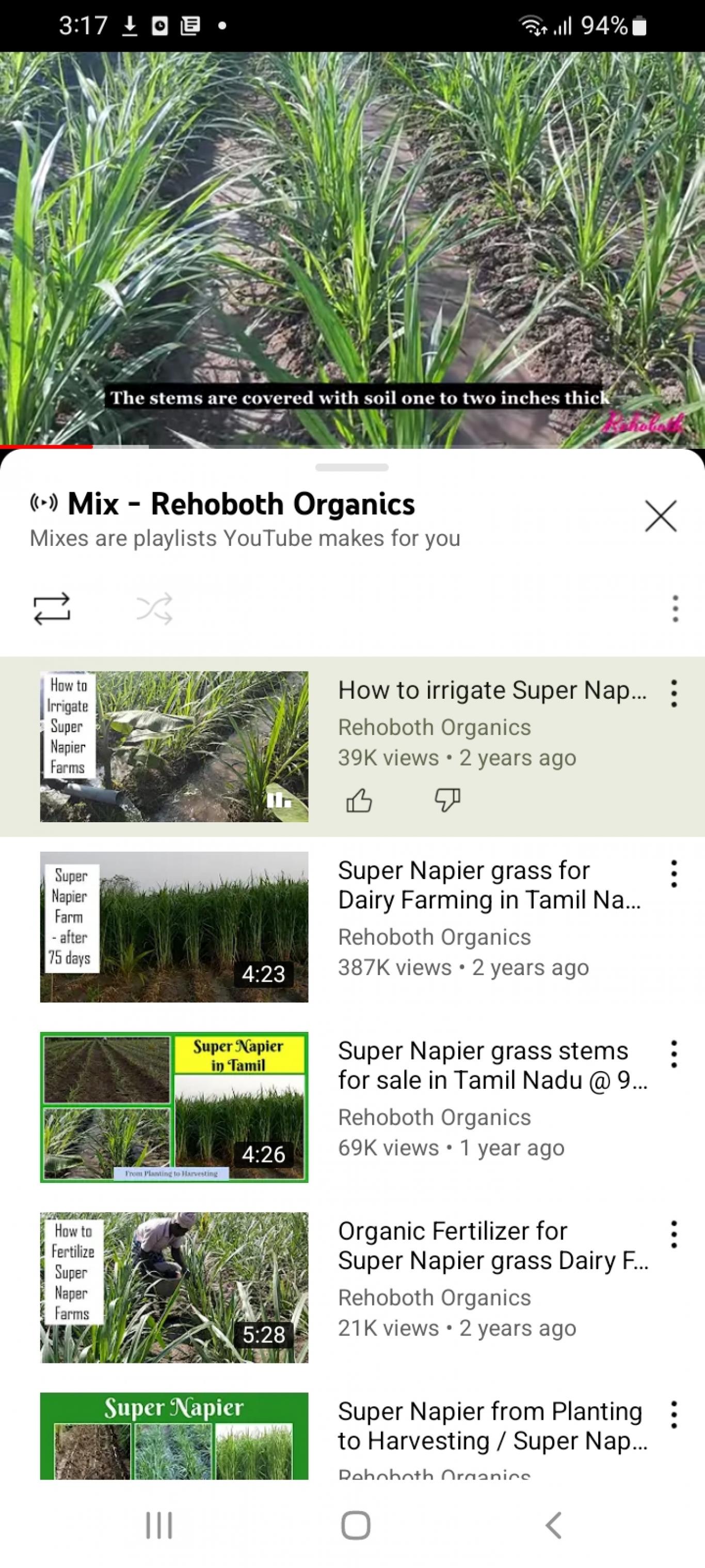
Task: Open options for Dairy Farming video
Action: [674, 874]
